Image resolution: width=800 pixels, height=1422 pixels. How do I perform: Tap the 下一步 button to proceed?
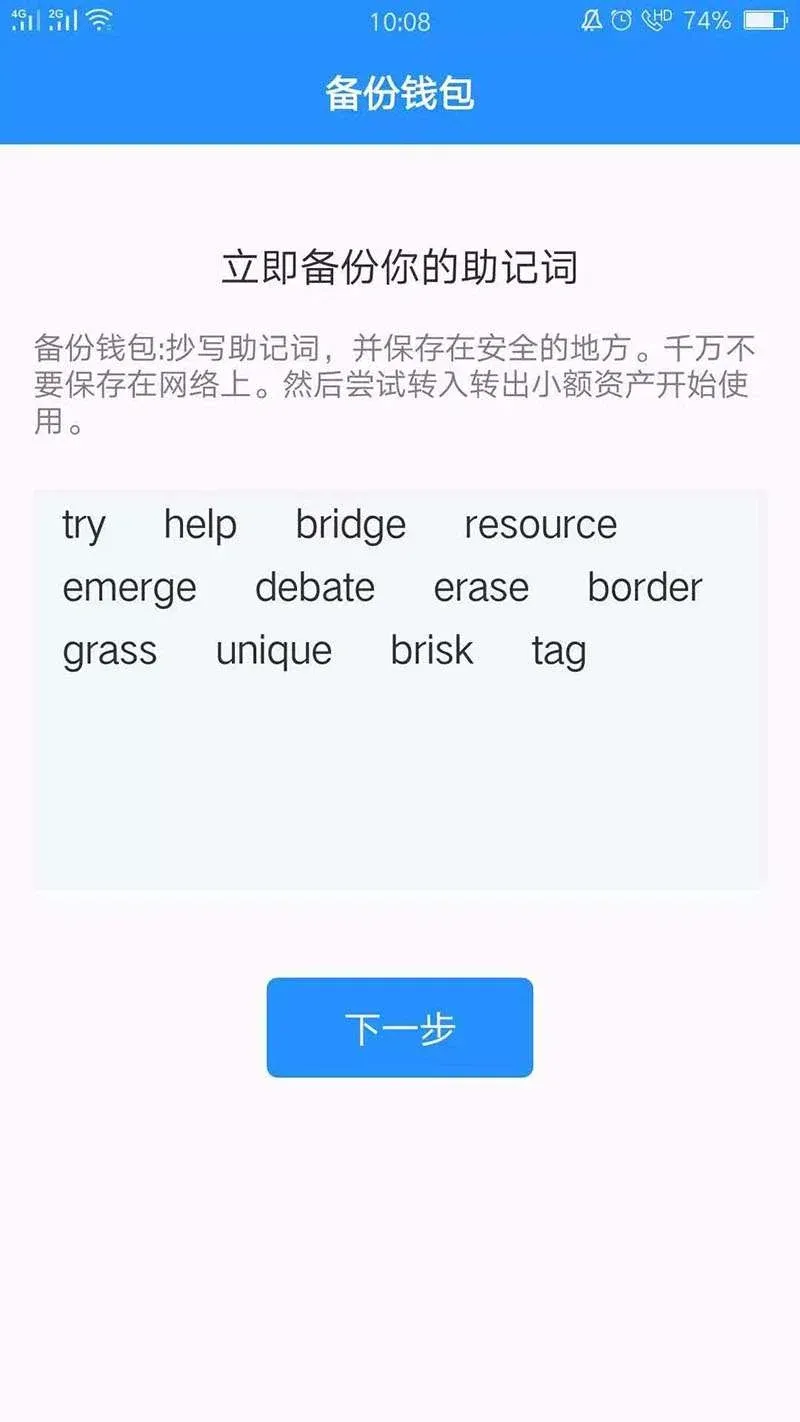tap(399, 1026)
